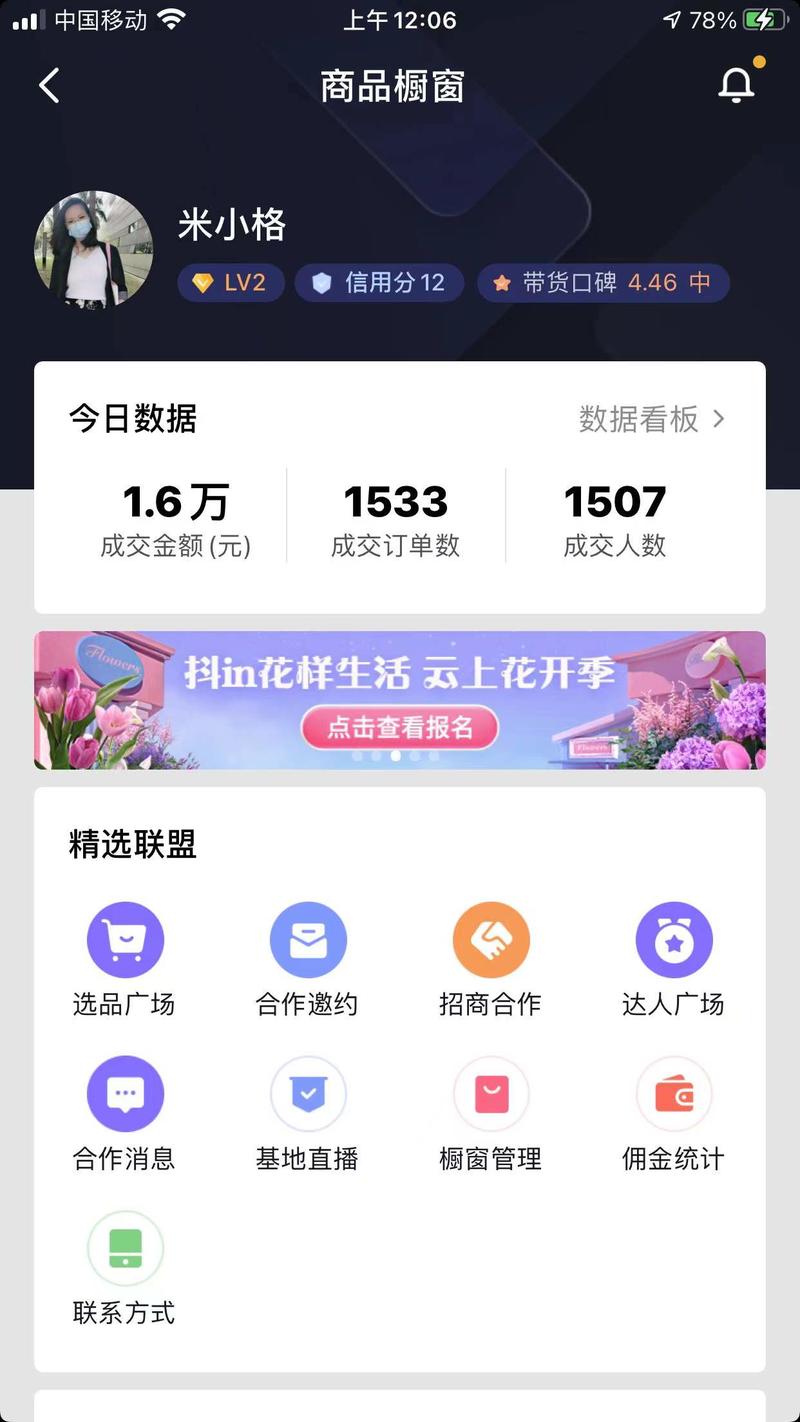The height and width of the screenshot is (1422, 800).
Task: Open notifications via the bell icon
Action: coord(737,85)
